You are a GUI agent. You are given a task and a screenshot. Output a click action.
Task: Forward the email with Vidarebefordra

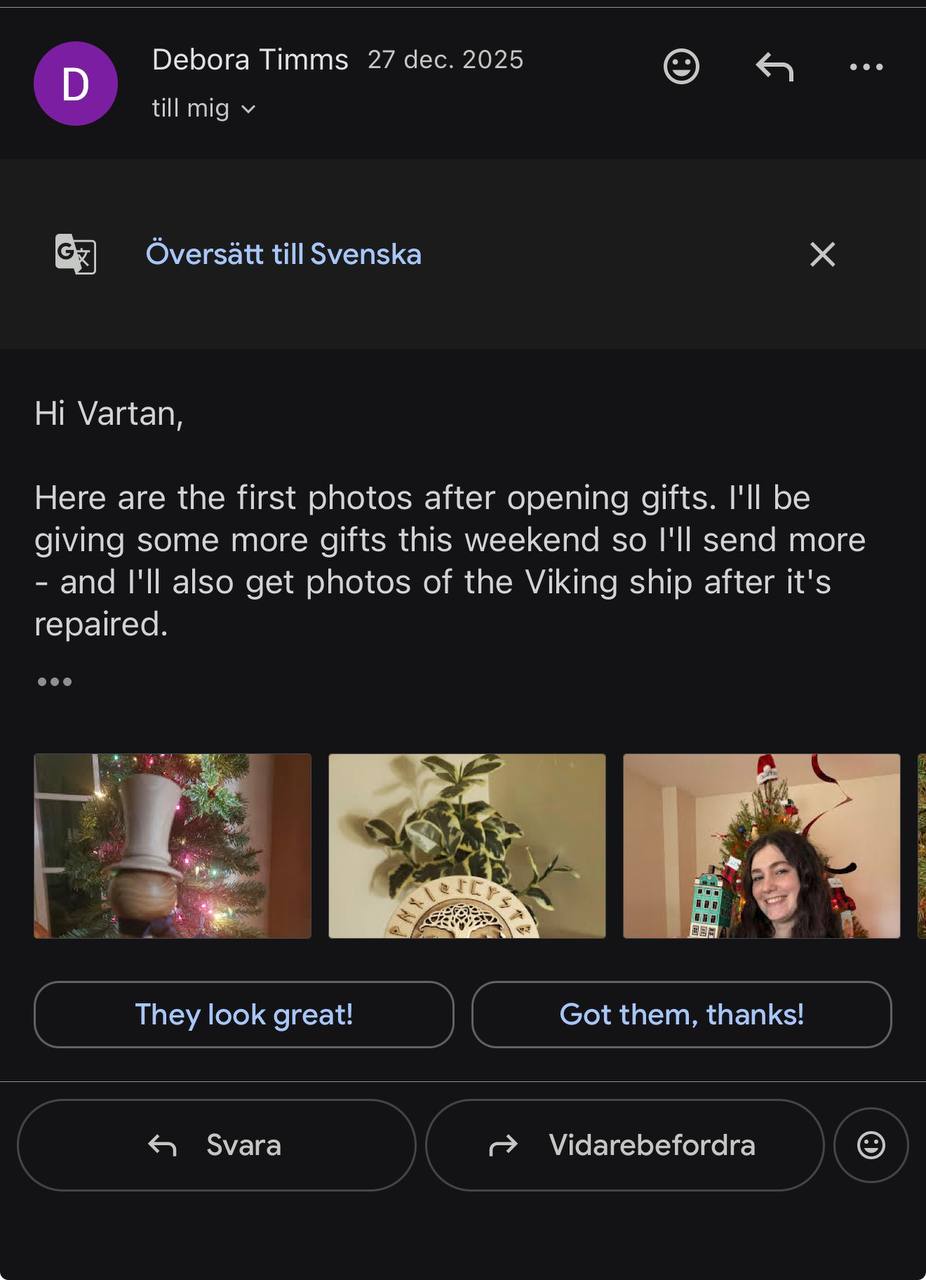coord(624,1145)
